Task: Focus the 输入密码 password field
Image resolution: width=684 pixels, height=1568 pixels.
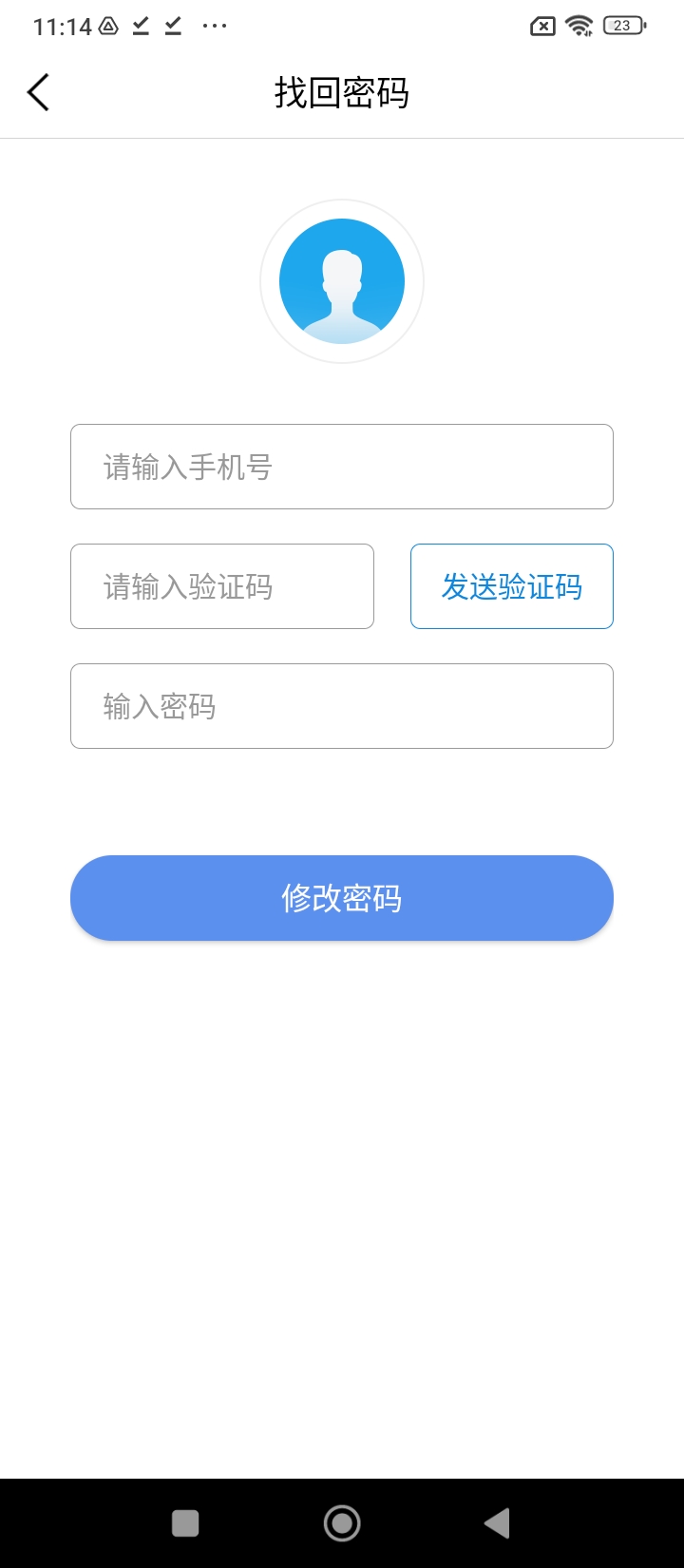Action: (x=342, y=706)
